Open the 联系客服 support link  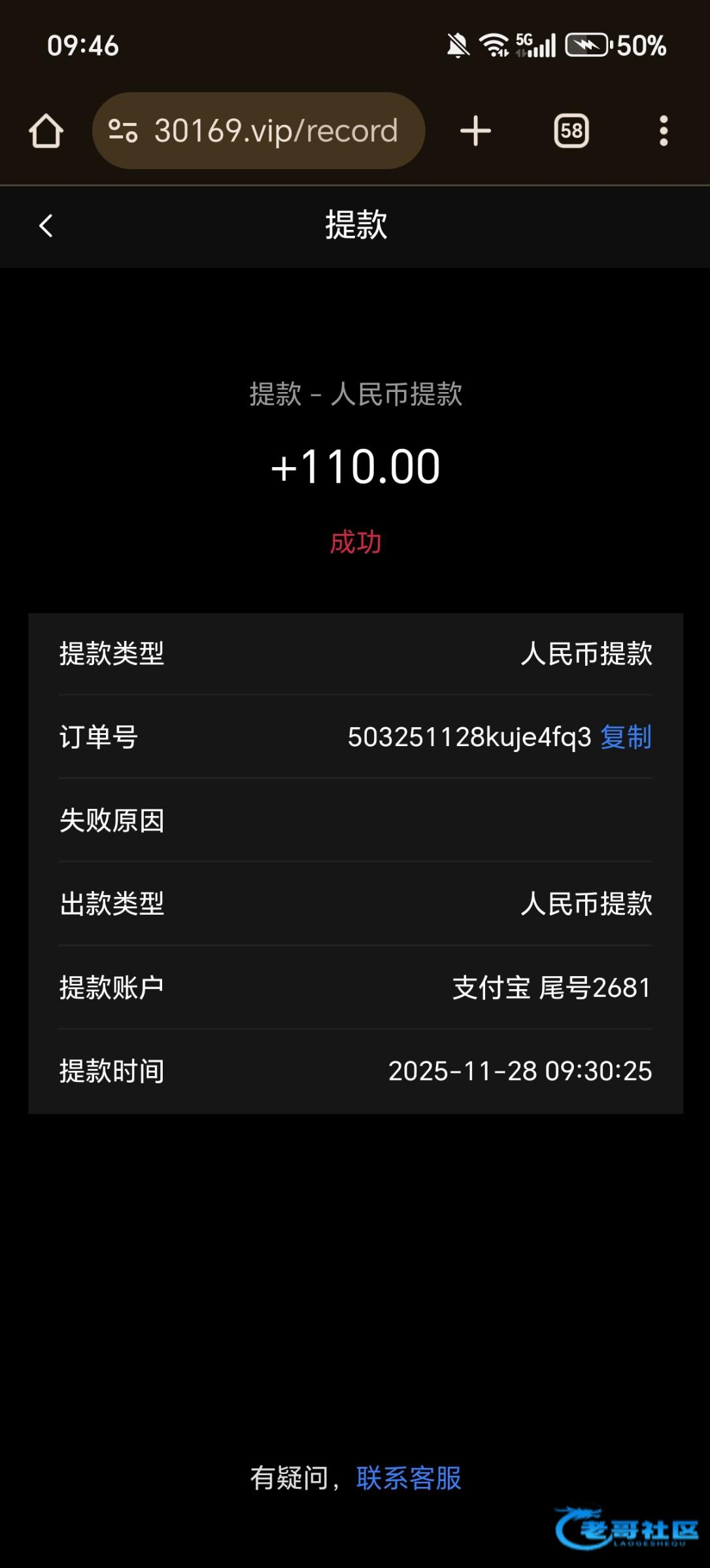point(409,1478)
